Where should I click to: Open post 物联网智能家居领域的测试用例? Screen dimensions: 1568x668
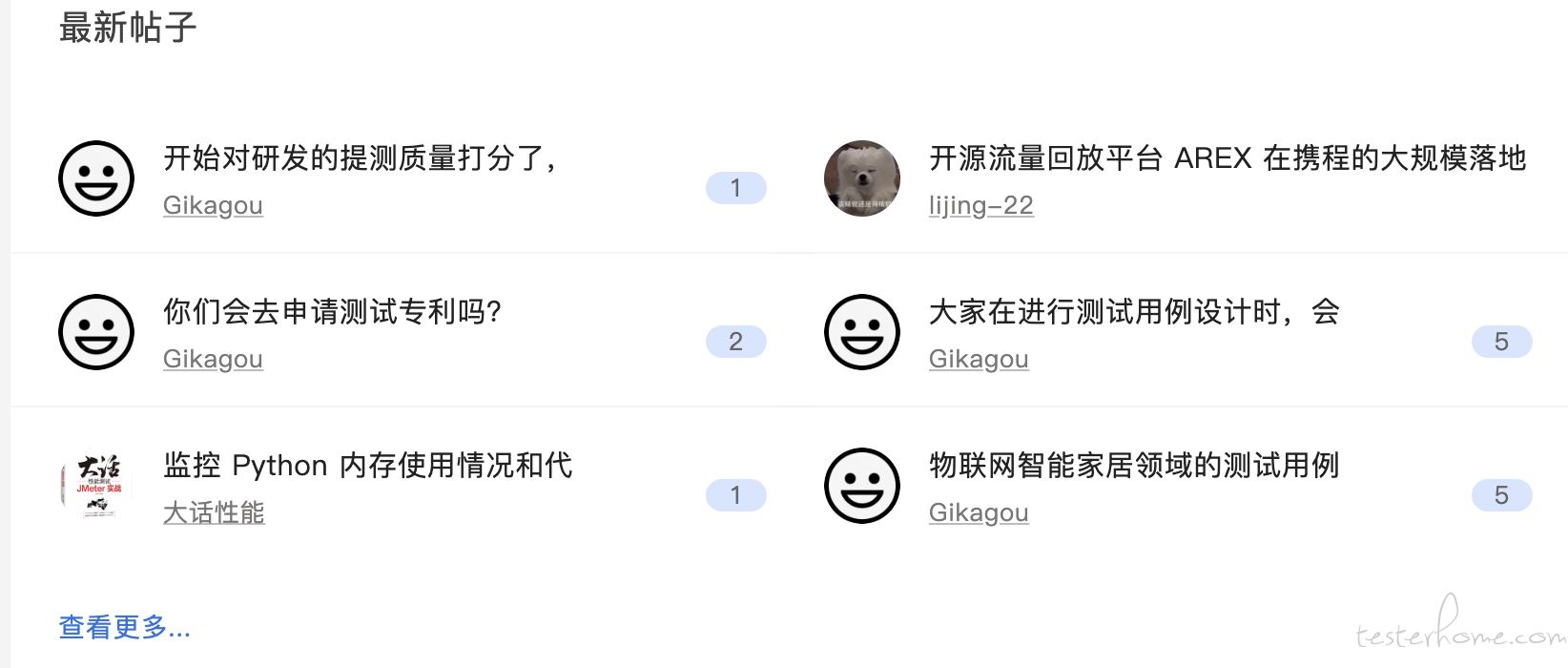(x=1134, y=466)
